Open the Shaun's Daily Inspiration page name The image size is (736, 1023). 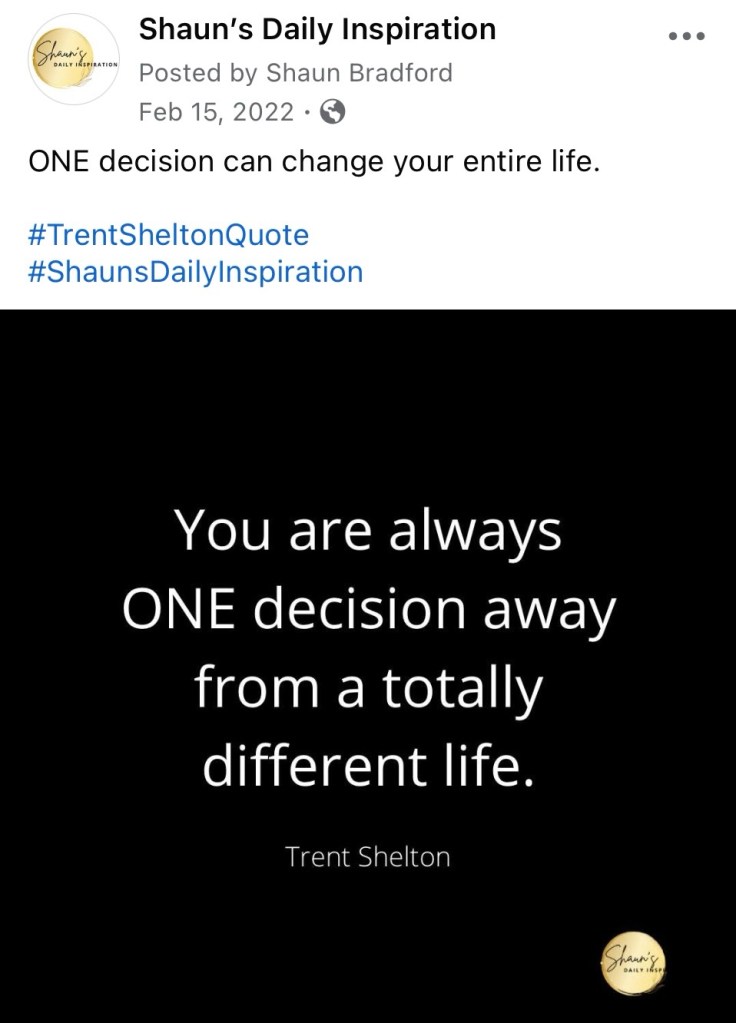(x=317, y=30)
